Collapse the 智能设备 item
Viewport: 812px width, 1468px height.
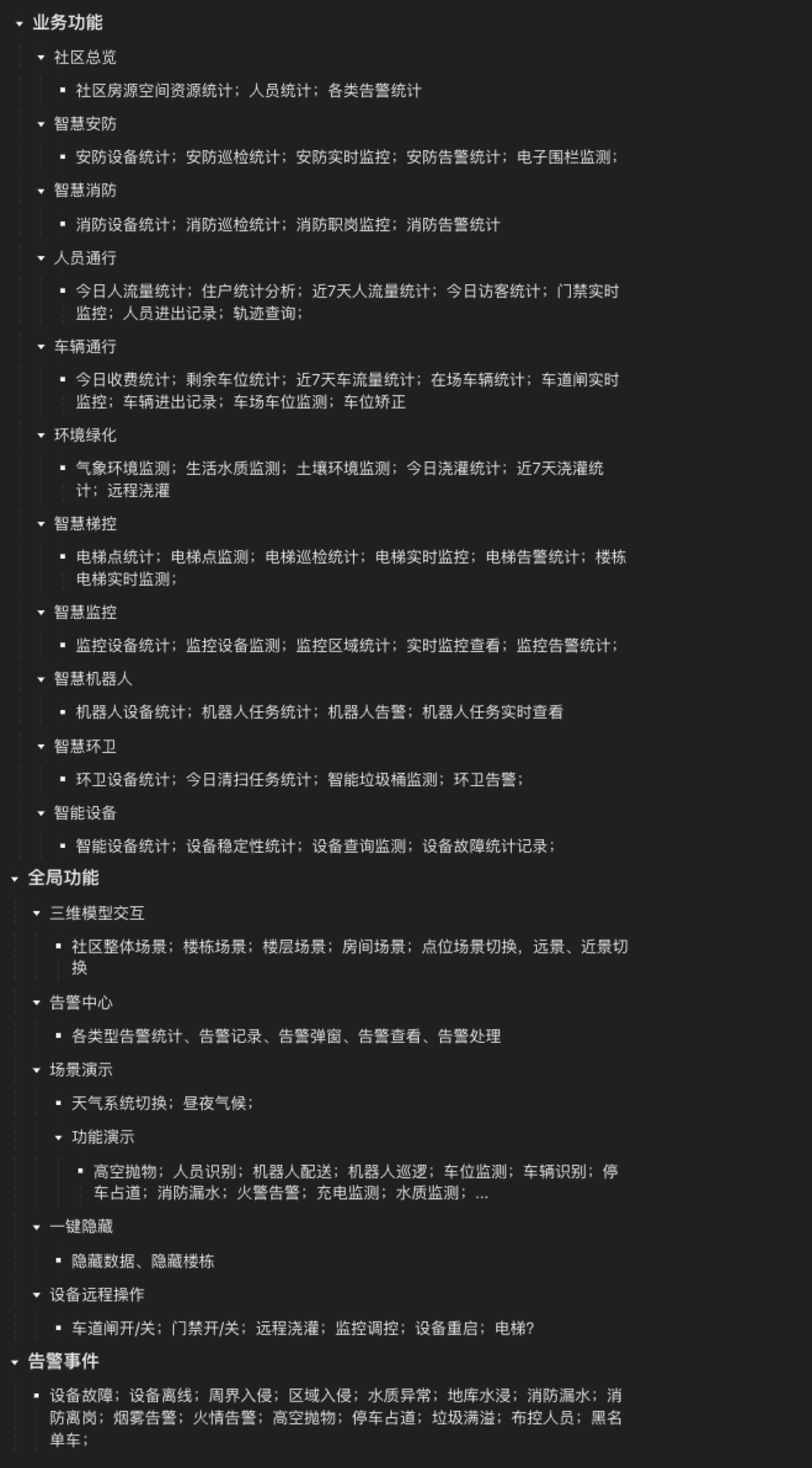(x=41, y=813)
